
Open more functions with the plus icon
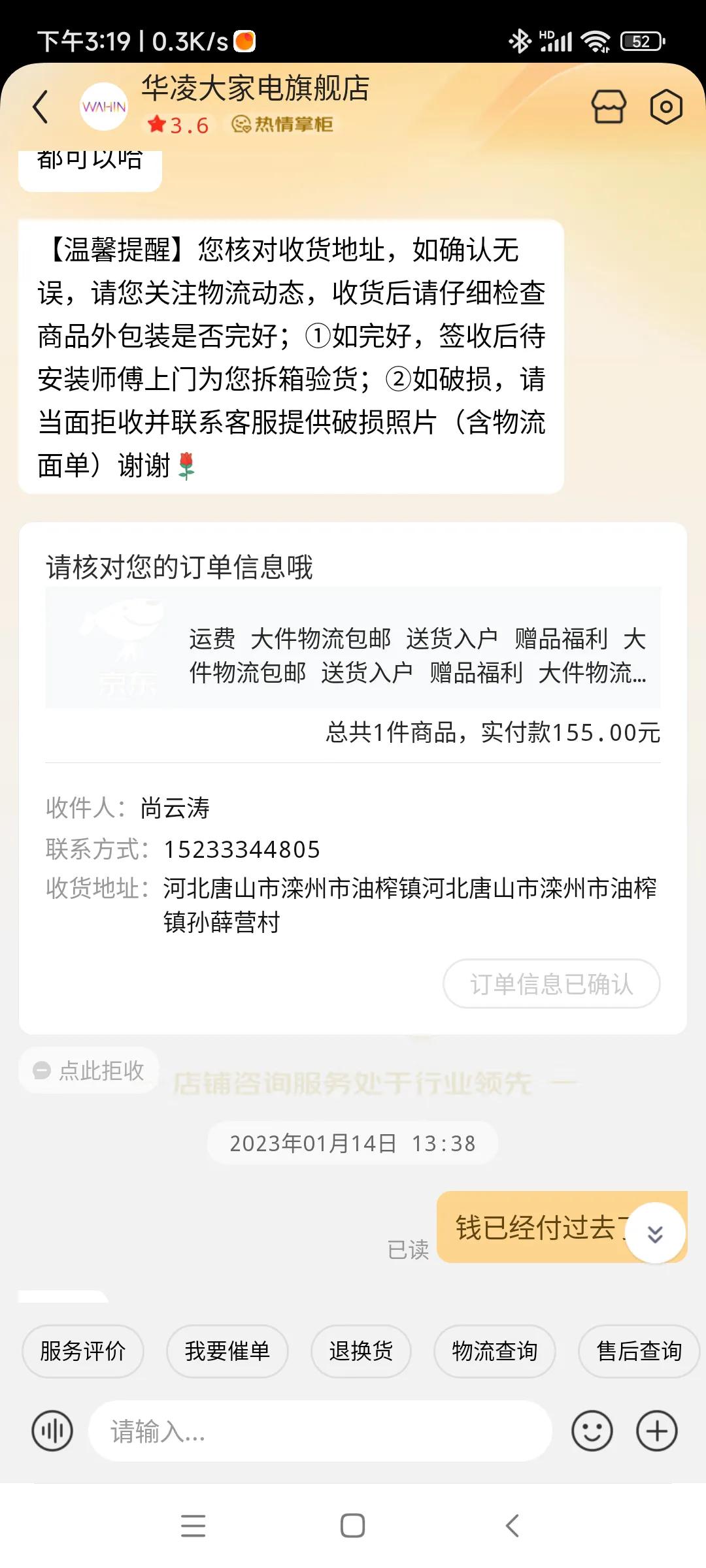coord(657,1430)
